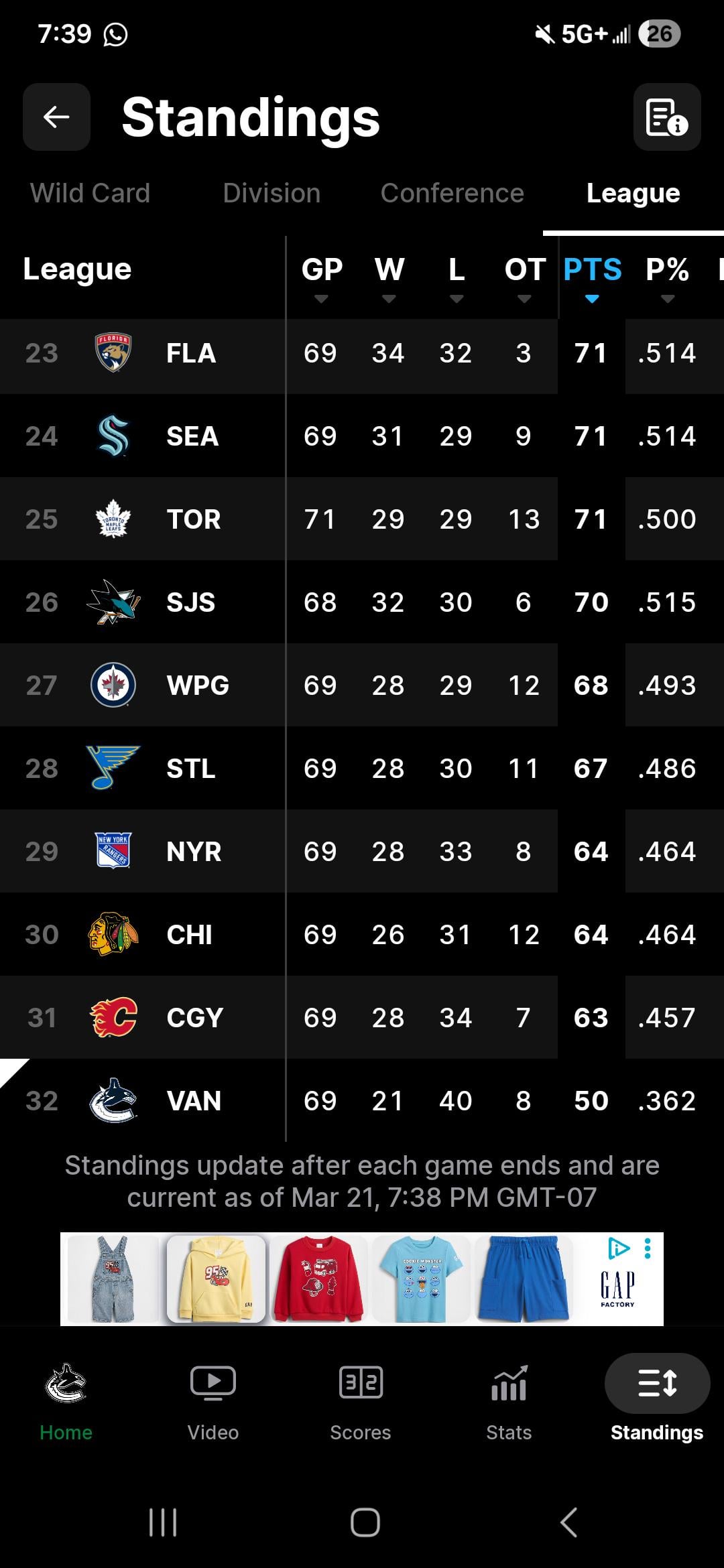724x1568 pixels.
Task: Open the Gap Factory ad options
Action: [648, 1248]
